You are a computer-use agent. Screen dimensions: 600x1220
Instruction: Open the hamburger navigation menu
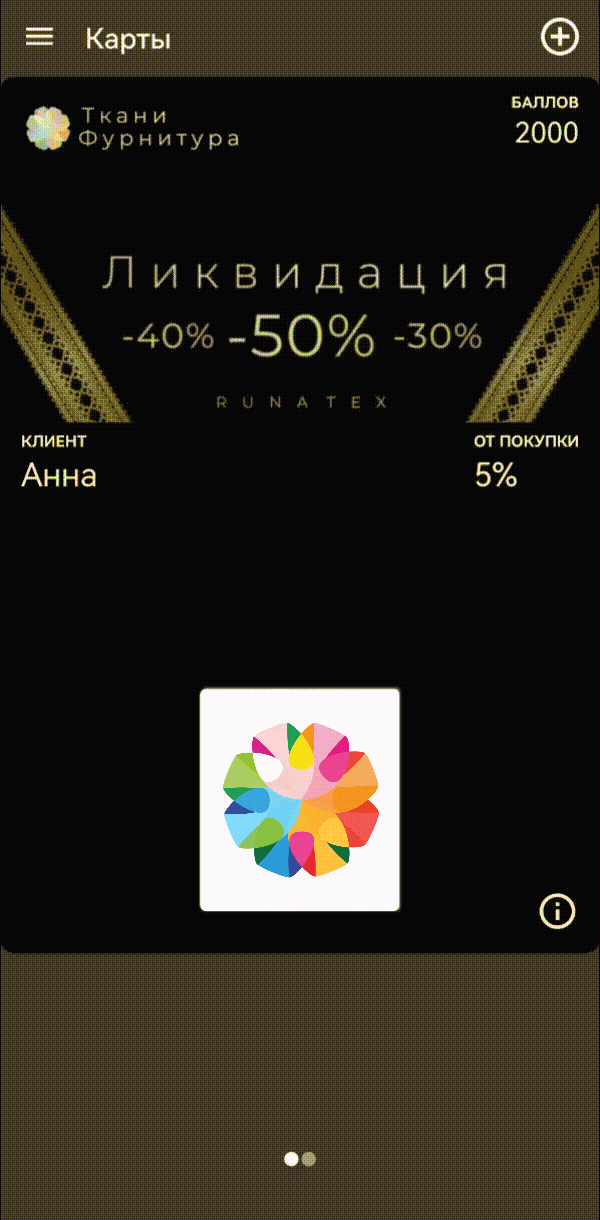tap(39, 37)
